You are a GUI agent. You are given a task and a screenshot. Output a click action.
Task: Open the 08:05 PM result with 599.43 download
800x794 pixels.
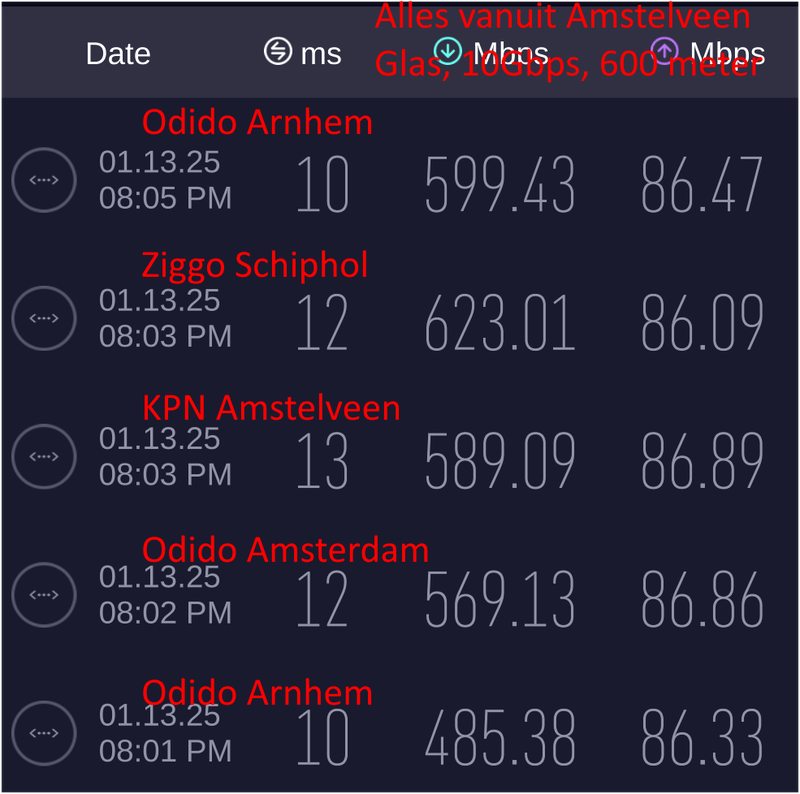[43, 180]
